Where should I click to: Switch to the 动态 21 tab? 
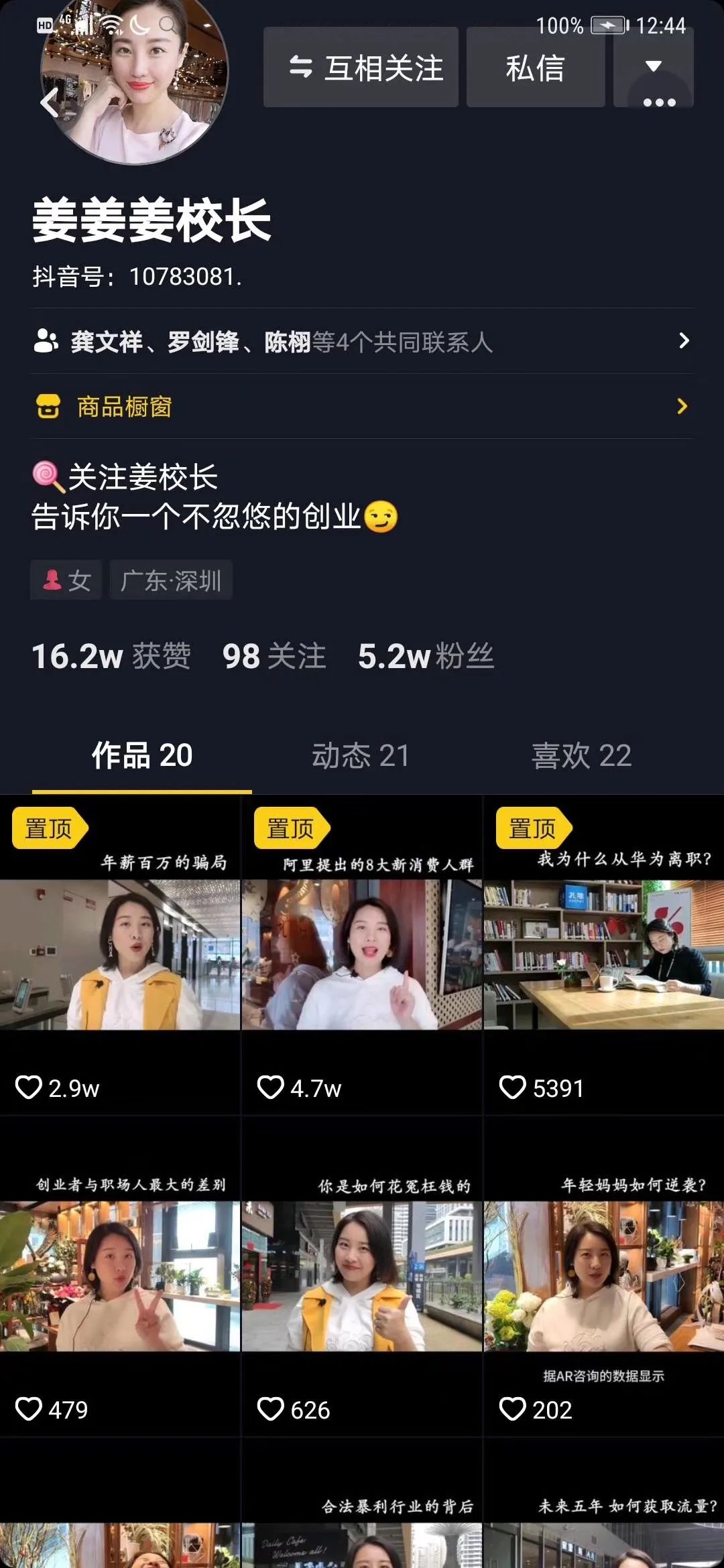(x=361, y=757)
